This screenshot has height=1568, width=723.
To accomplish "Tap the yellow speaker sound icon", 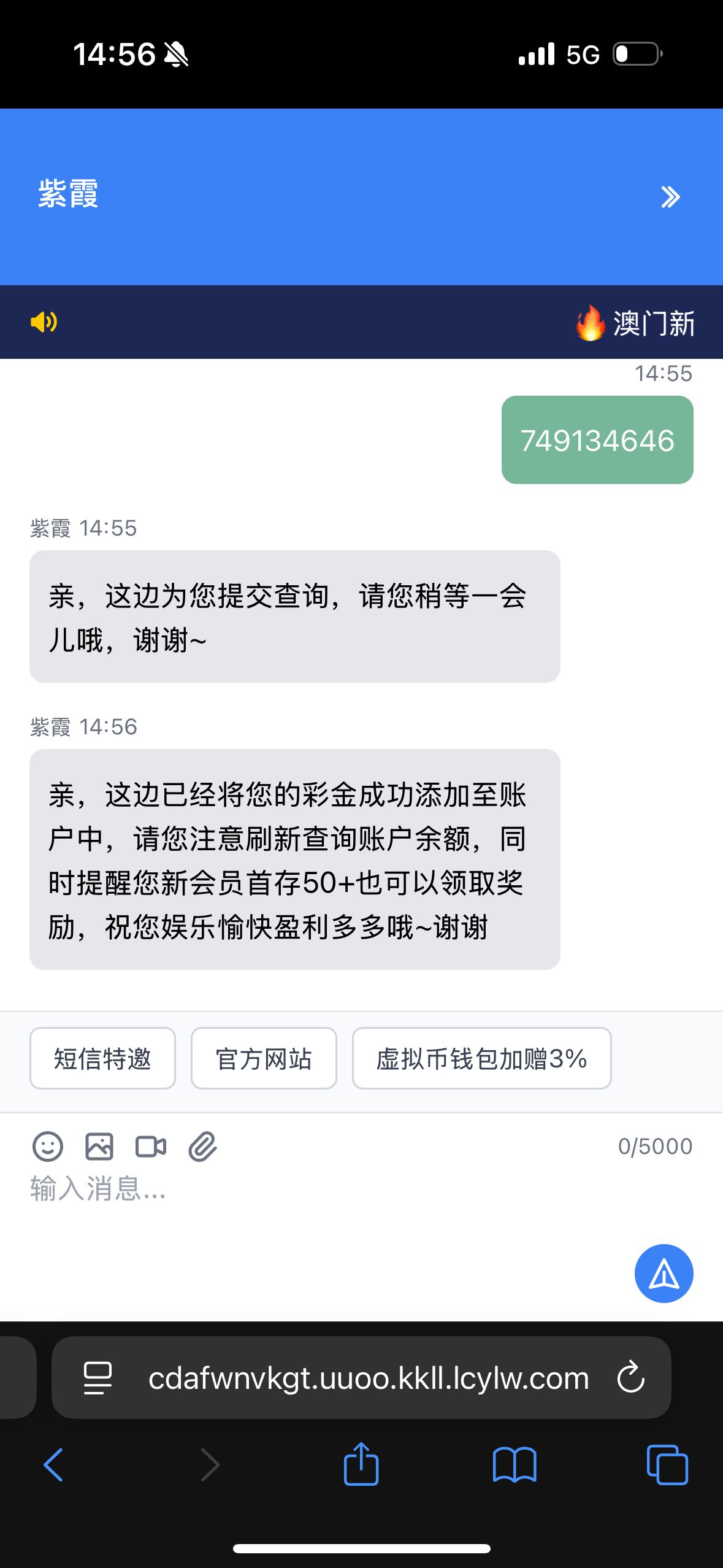I will pyautogui.click(x=44, y=321).
